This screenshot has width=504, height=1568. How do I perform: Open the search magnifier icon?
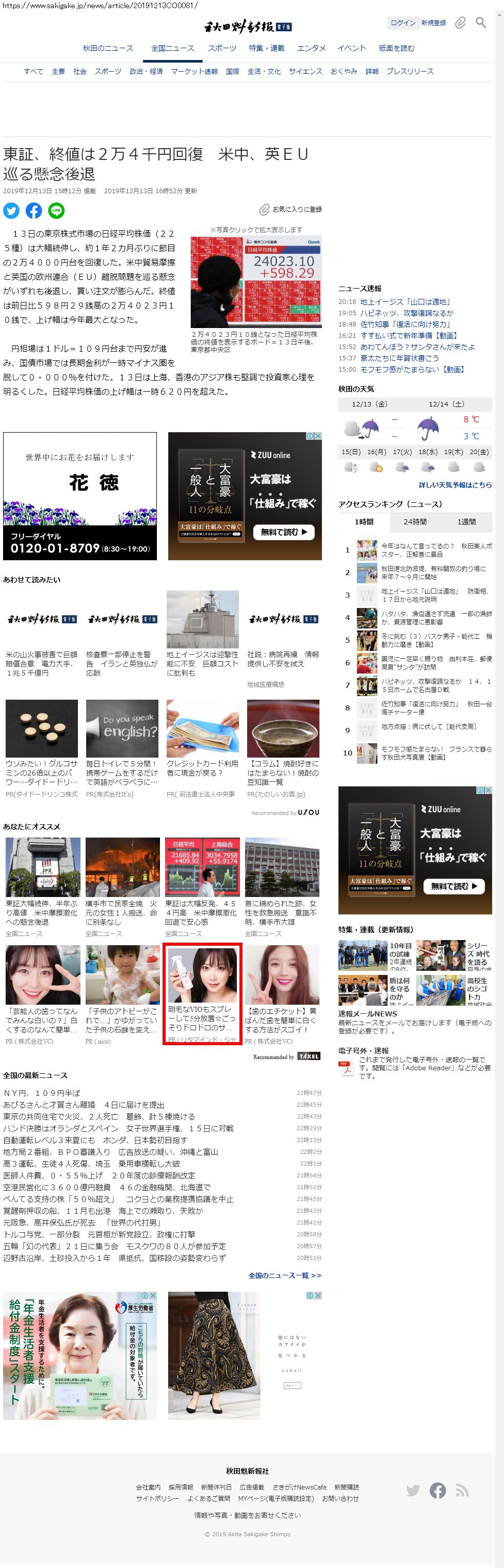tap(481, 23)
